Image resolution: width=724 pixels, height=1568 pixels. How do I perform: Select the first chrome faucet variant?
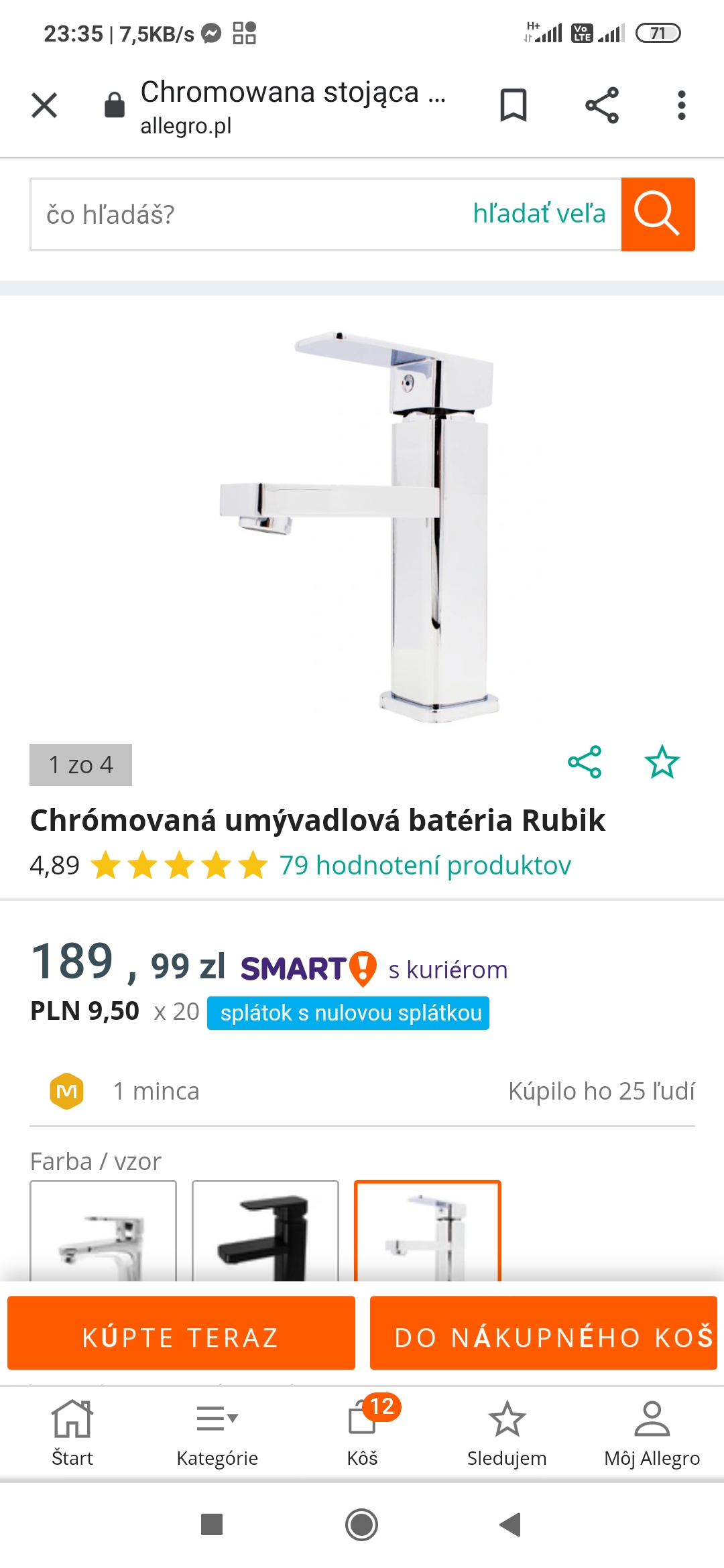click(103, 1232)
